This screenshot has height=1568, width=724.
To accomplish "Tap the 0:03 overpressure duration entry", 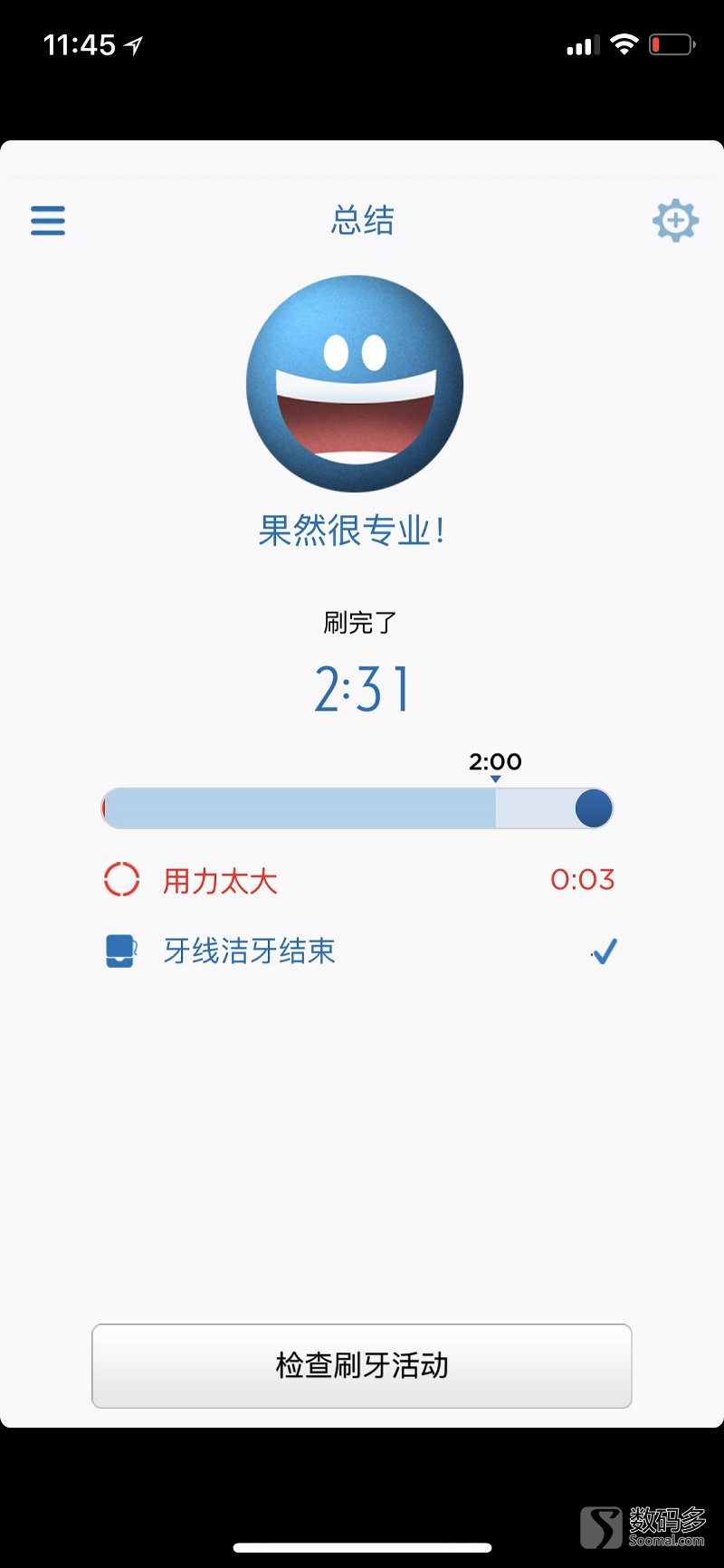I will coord(584,878).
